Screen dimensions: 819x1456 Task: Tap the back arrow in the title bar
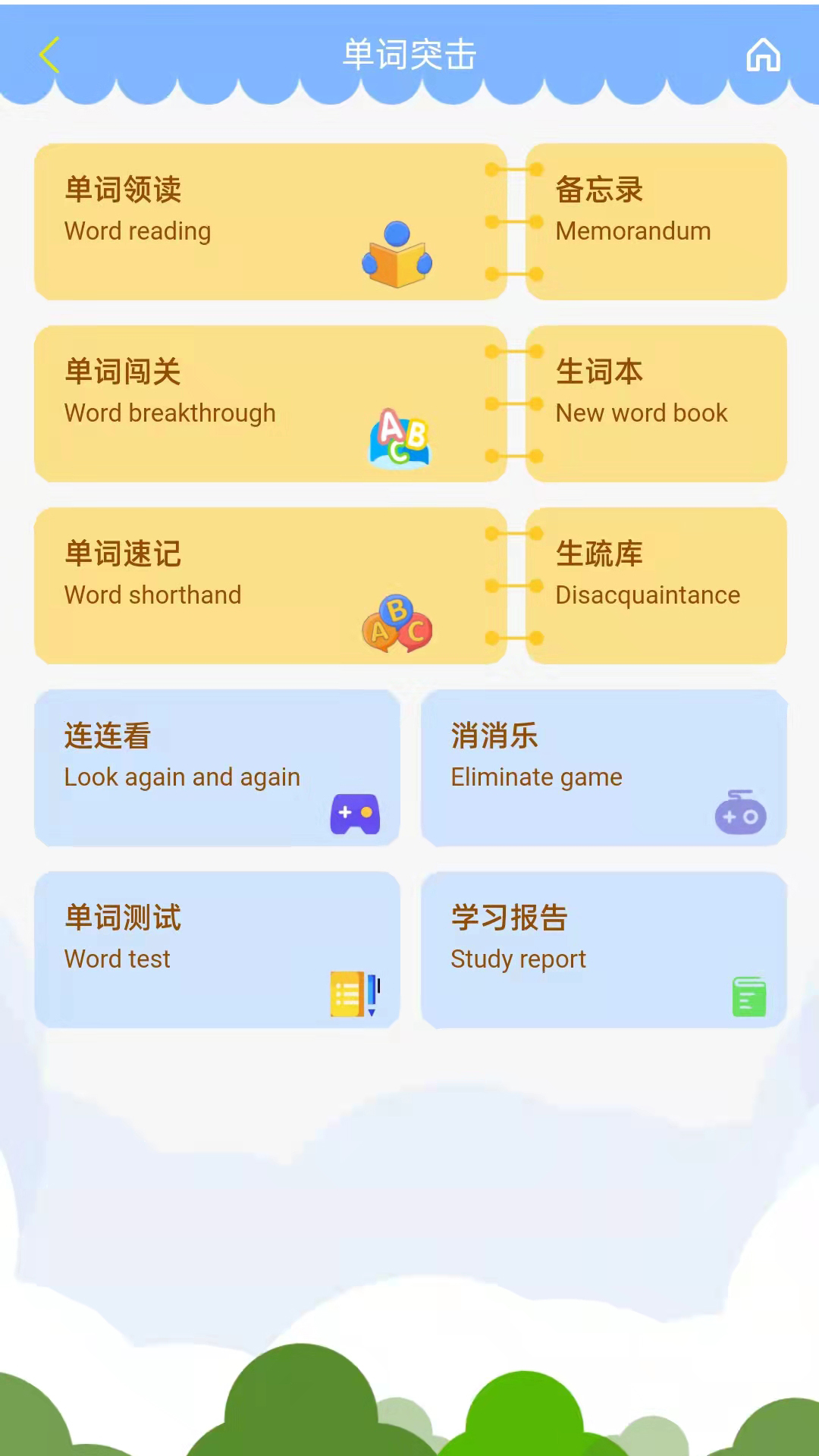pos(49,55)
